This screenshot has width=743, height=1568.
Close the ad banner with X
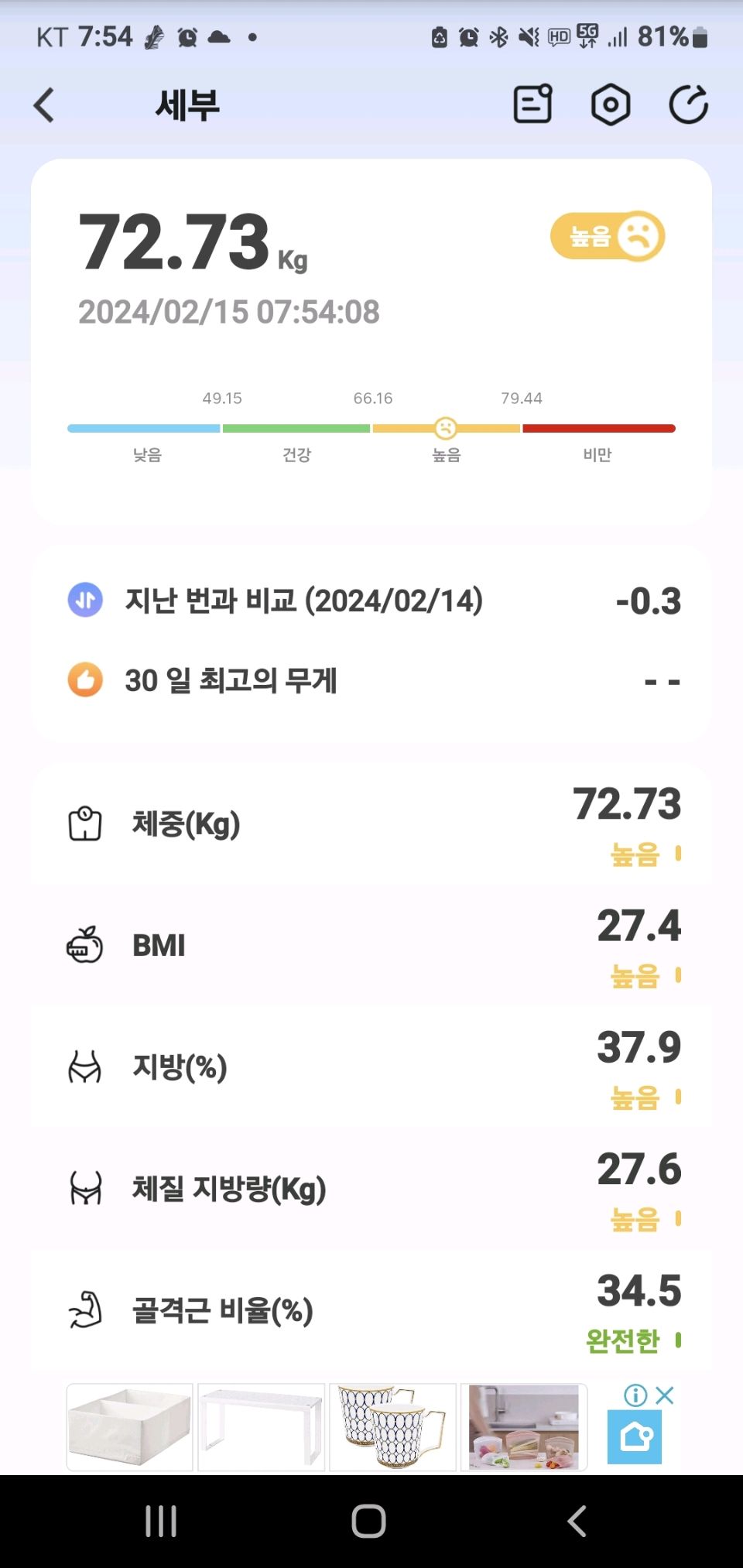point(664,1395)
